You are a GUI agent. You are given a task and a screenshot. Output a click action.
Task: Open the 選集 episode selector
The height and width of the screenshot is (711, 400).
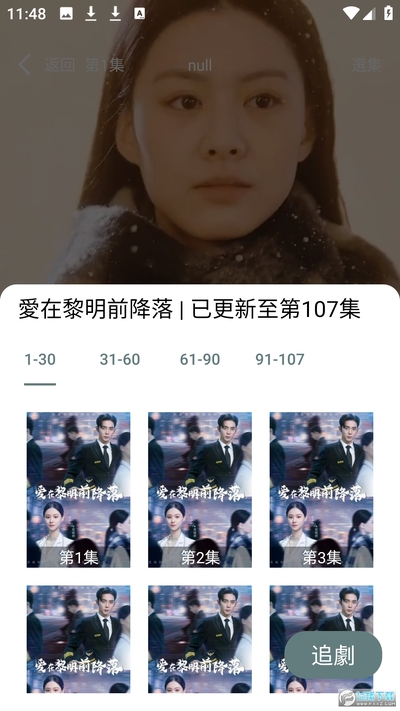[x=366, y=65]
